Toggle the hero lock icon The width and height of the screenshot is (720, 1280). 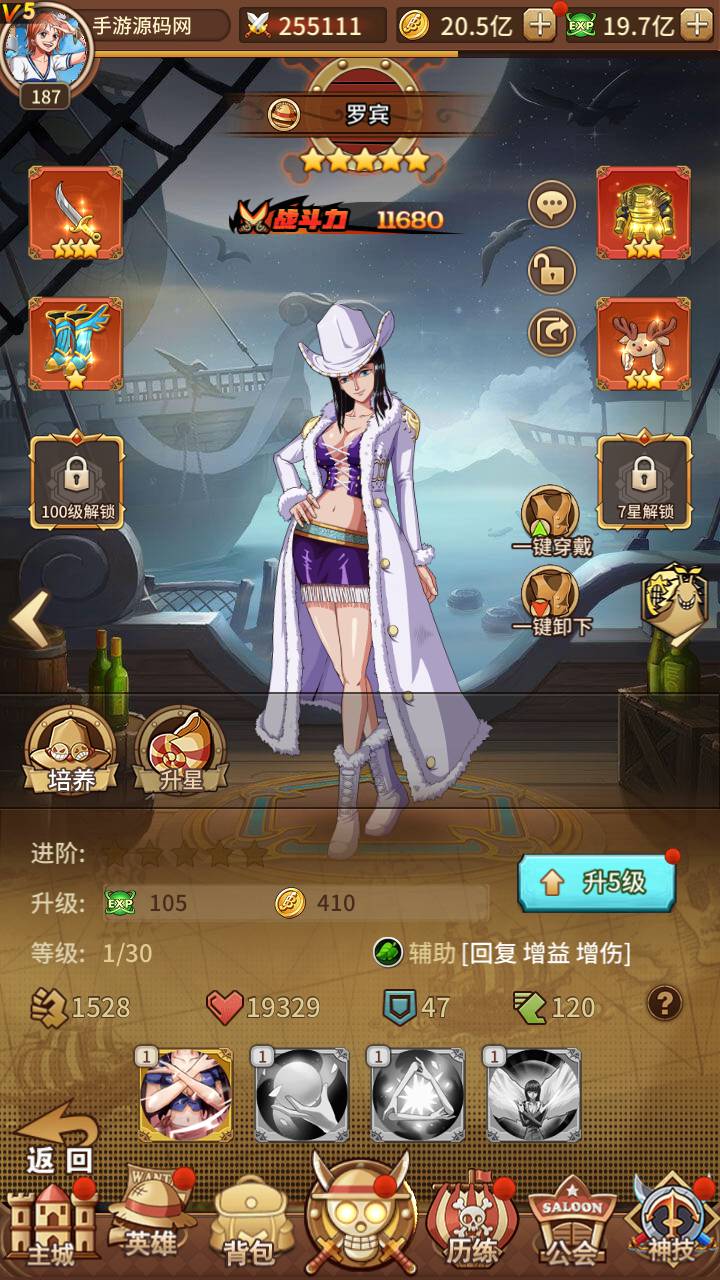[x=552, y=269]
